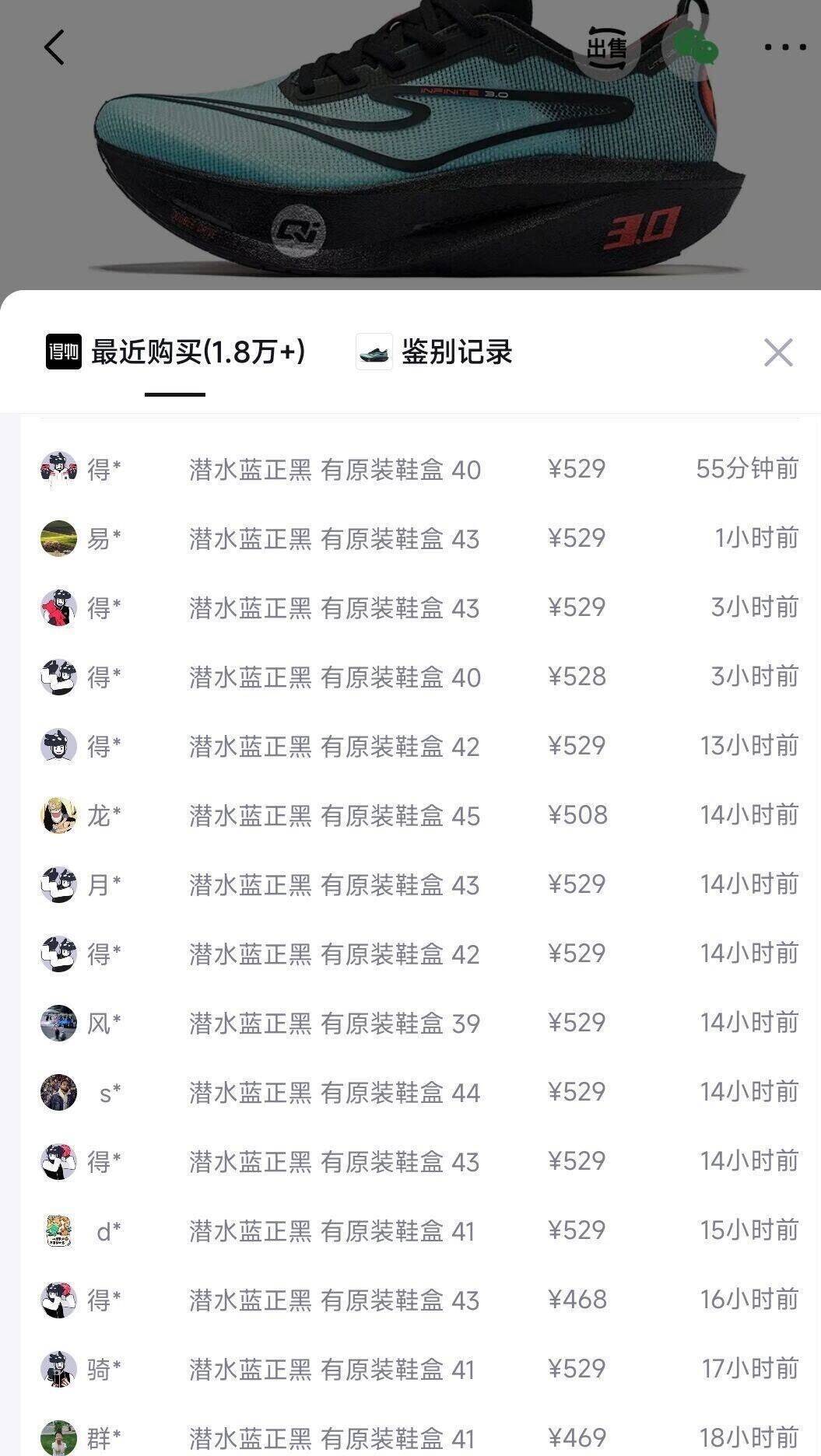
Task: Open the three-dot overflow menu
Action: (784, 47)
